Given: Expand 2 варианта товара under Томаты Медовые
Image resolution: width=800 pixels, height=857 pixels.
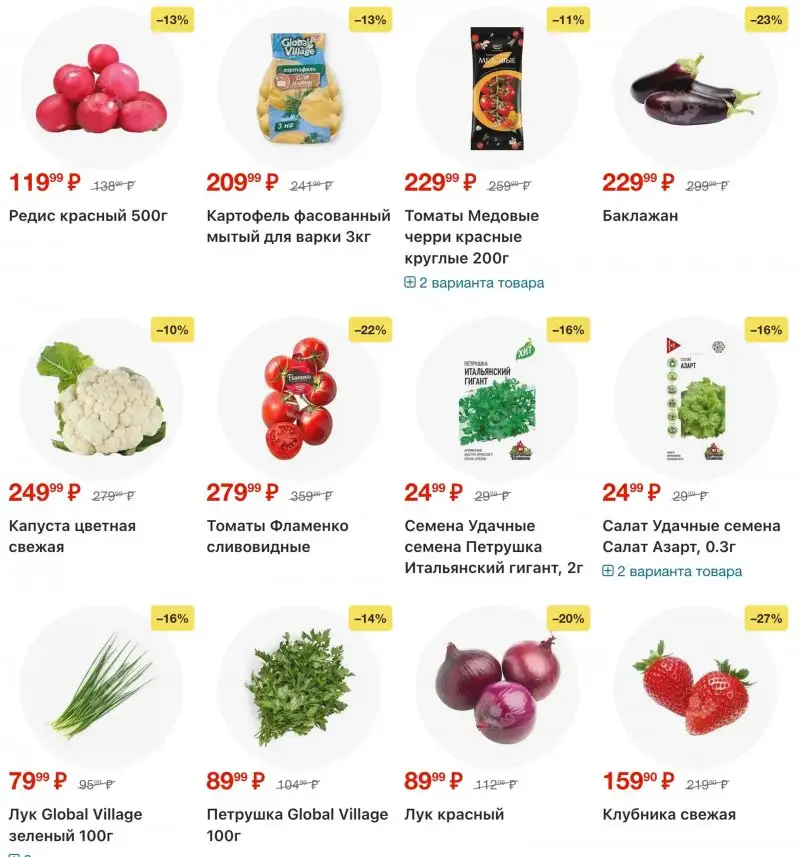Looking at the screenshot, I should click(475, 283).
